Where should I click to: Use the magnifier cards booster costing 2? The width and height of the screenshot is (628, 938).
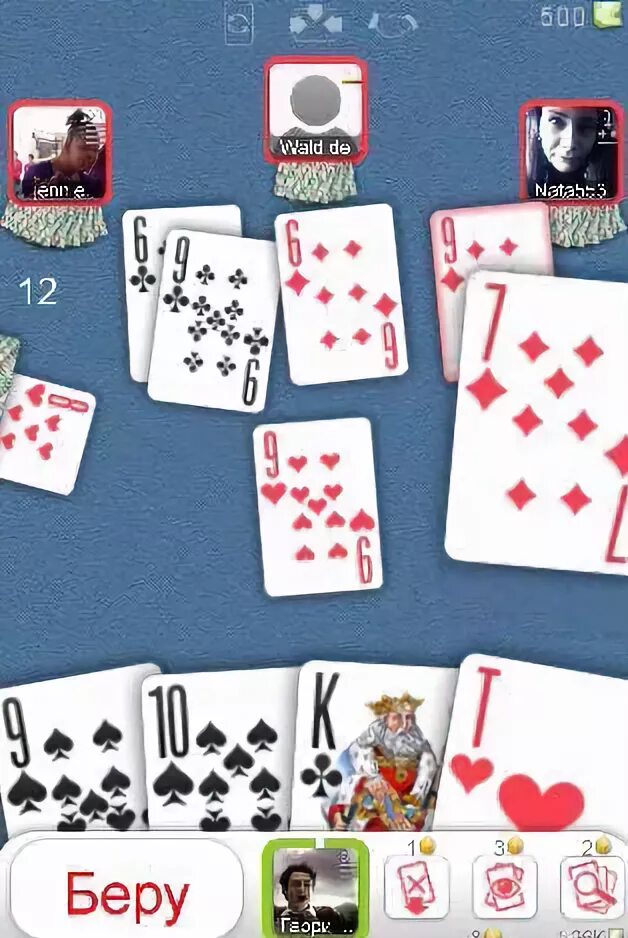tap(592, 885)
